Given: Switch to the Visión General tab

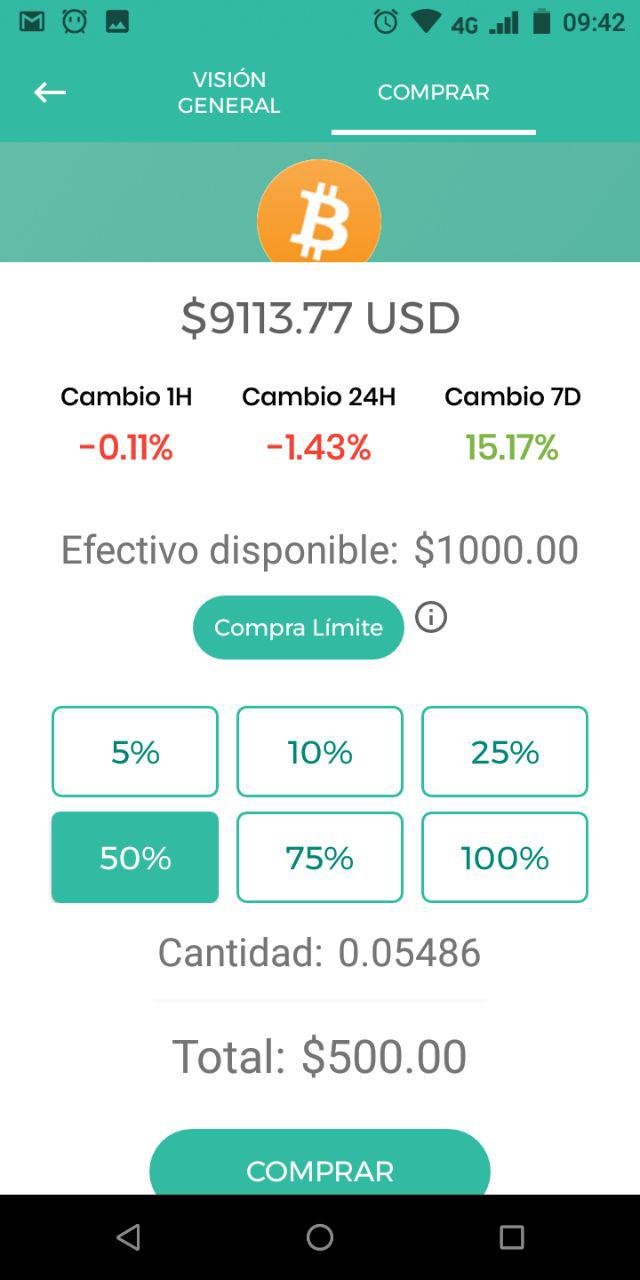Looking at the screenshot, I should pos(229,92).
